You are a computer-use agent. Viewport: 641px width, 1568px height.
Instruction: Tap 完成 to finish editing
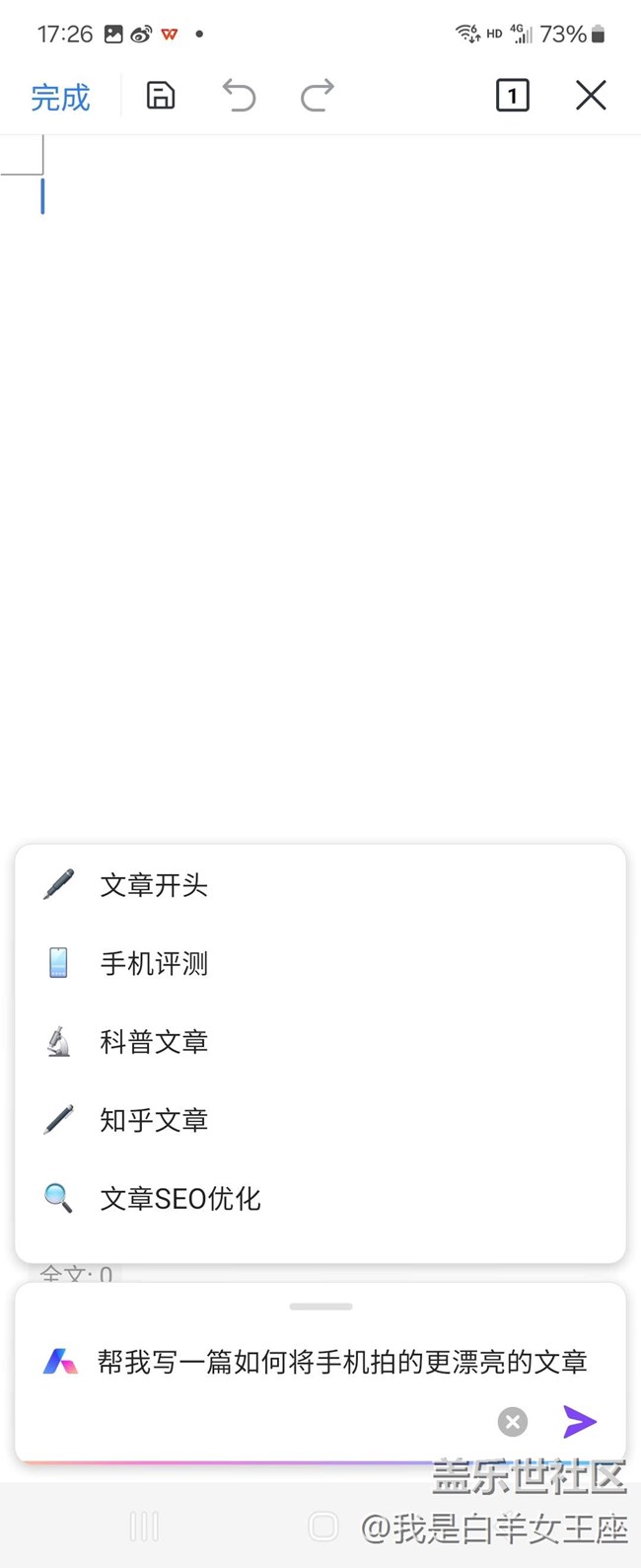[x=60, y=97]
